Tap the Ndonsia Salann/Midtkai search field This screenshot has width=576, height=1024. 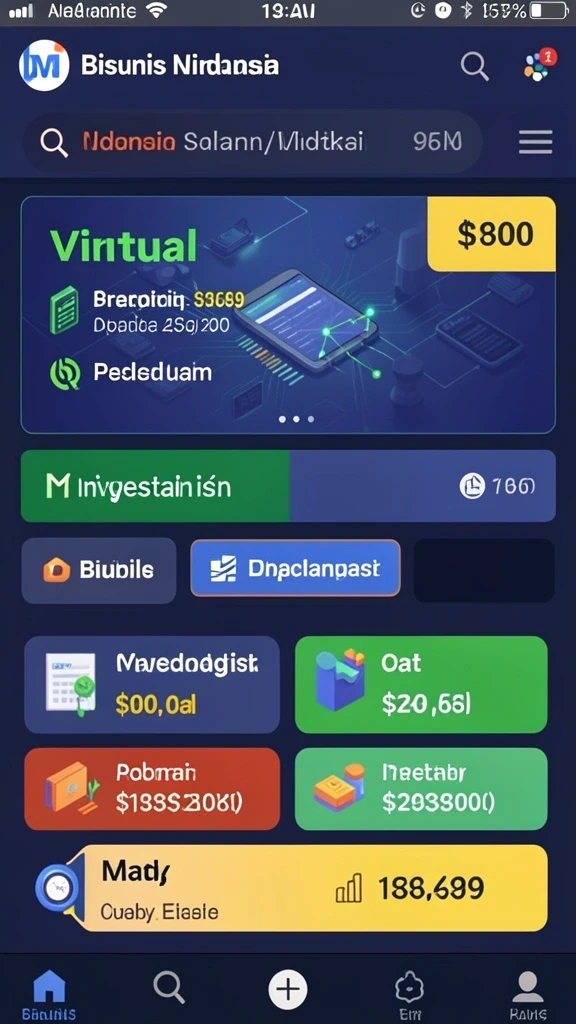click(252, 142)
